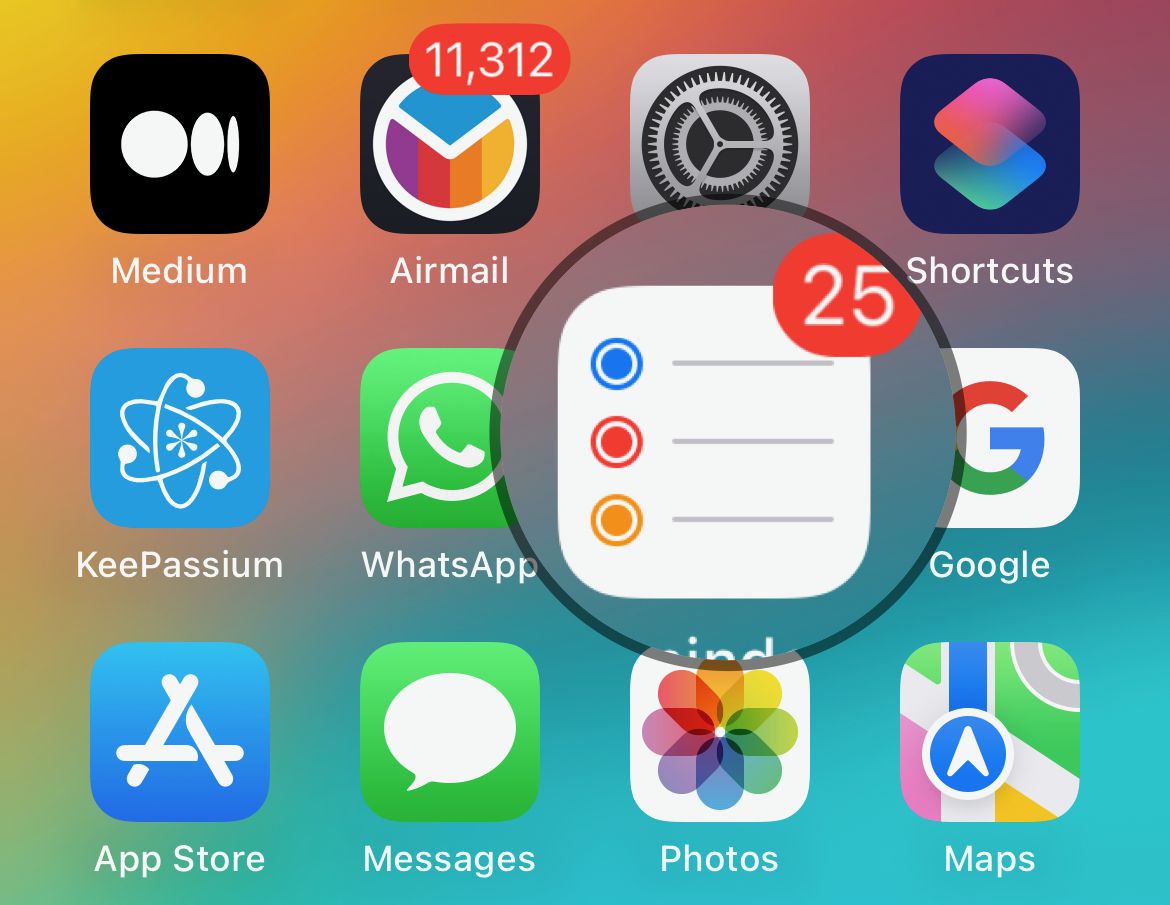Open the Reminders app with badge 25
The width and height of the screenshot is (1170, 905).
coord(714,441)
